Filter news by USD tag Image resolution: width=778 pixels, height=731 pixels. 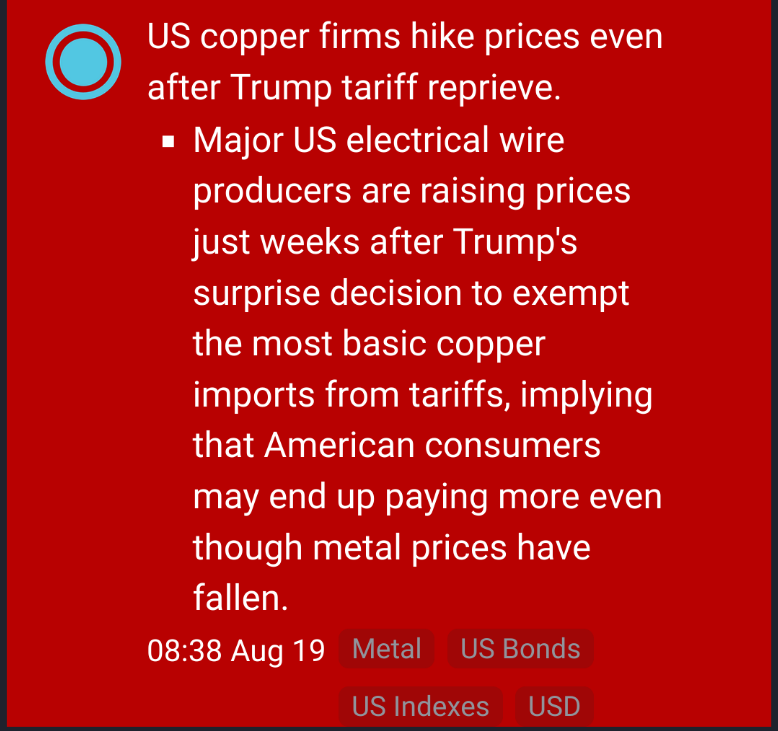point(554,706)
